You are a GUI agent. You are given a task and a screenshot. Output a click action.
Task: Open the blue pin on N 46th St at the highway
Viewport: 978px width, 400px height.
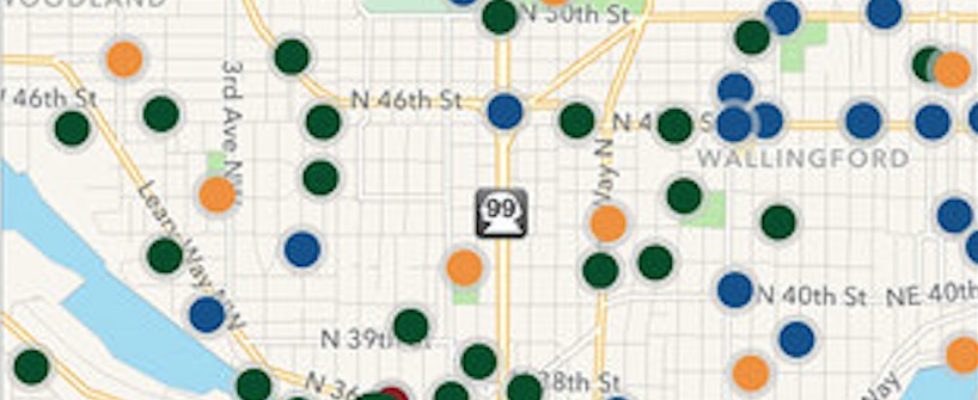pos(505,111)
